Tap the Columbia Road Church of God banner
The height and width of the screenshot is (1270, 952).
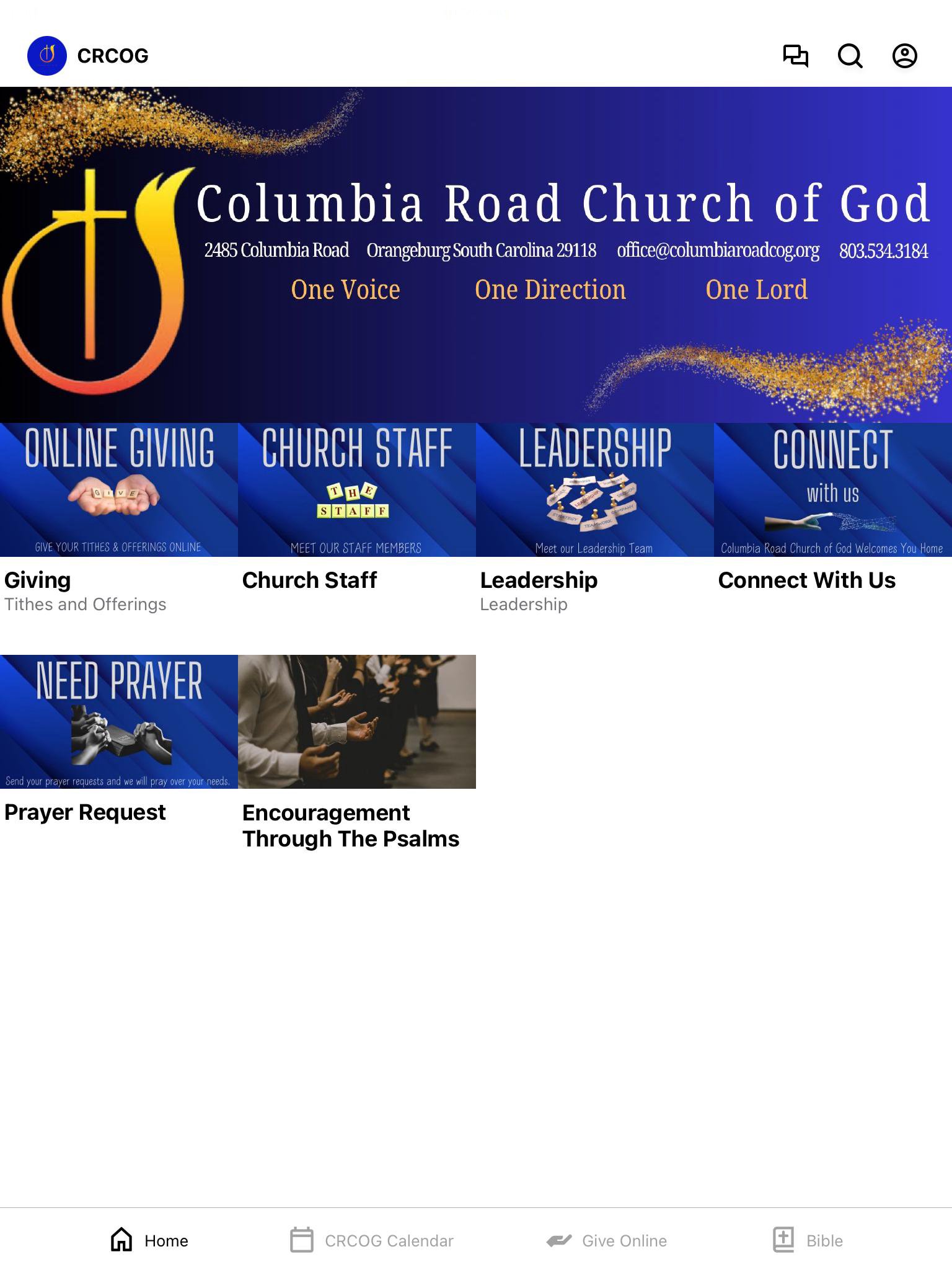click(476, 254)
